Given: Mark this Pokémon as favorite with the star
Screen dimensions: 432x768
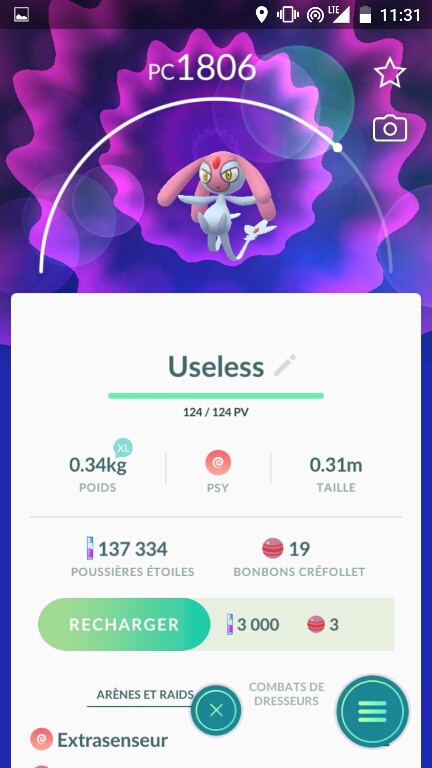Looking at the screenshot, I should point(390,72).
